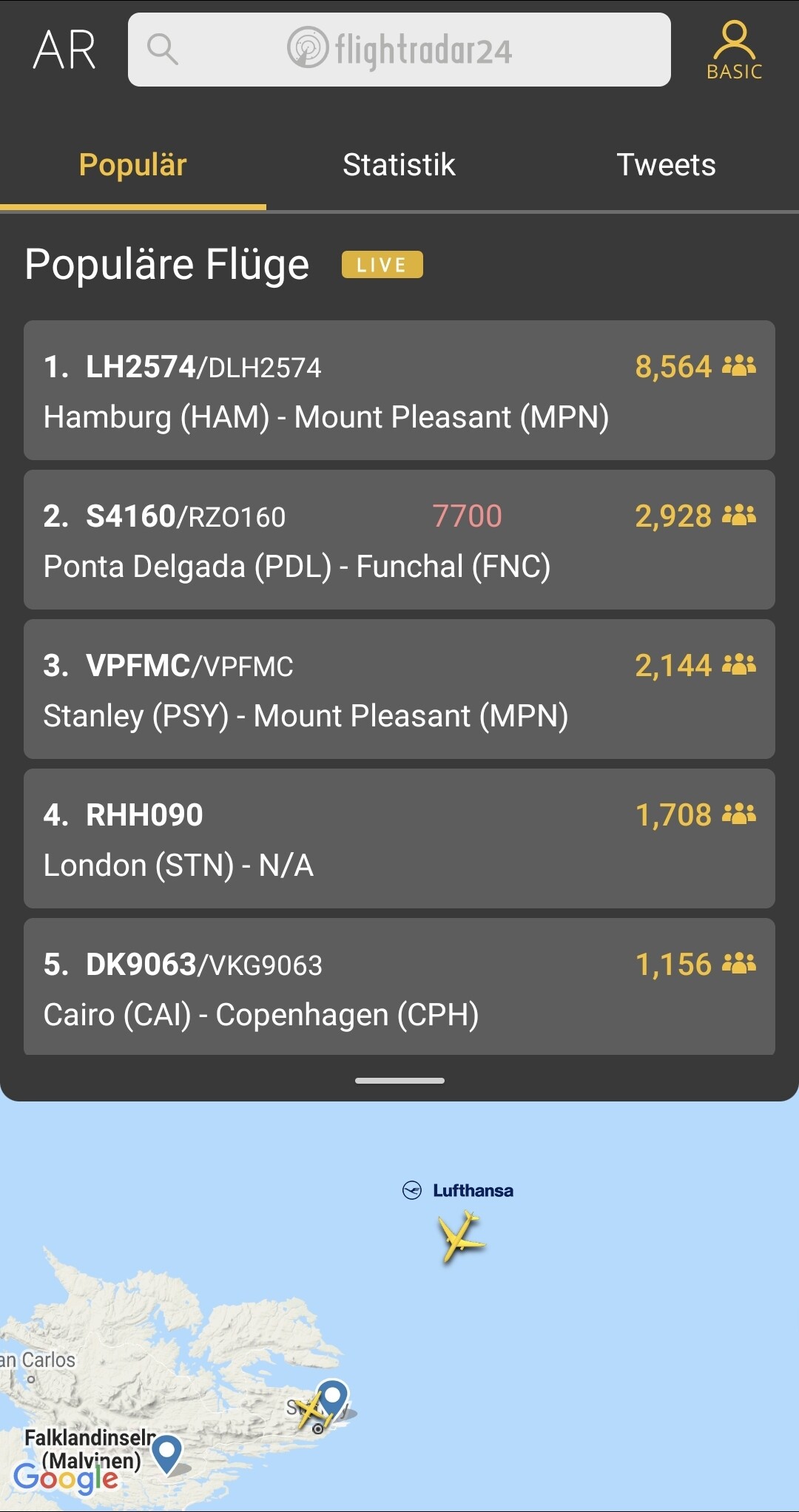Open flight LH2574 Hamburg to Mount Pleasant
Viewport: 799px width, 1512px height.
pos(399,391)
